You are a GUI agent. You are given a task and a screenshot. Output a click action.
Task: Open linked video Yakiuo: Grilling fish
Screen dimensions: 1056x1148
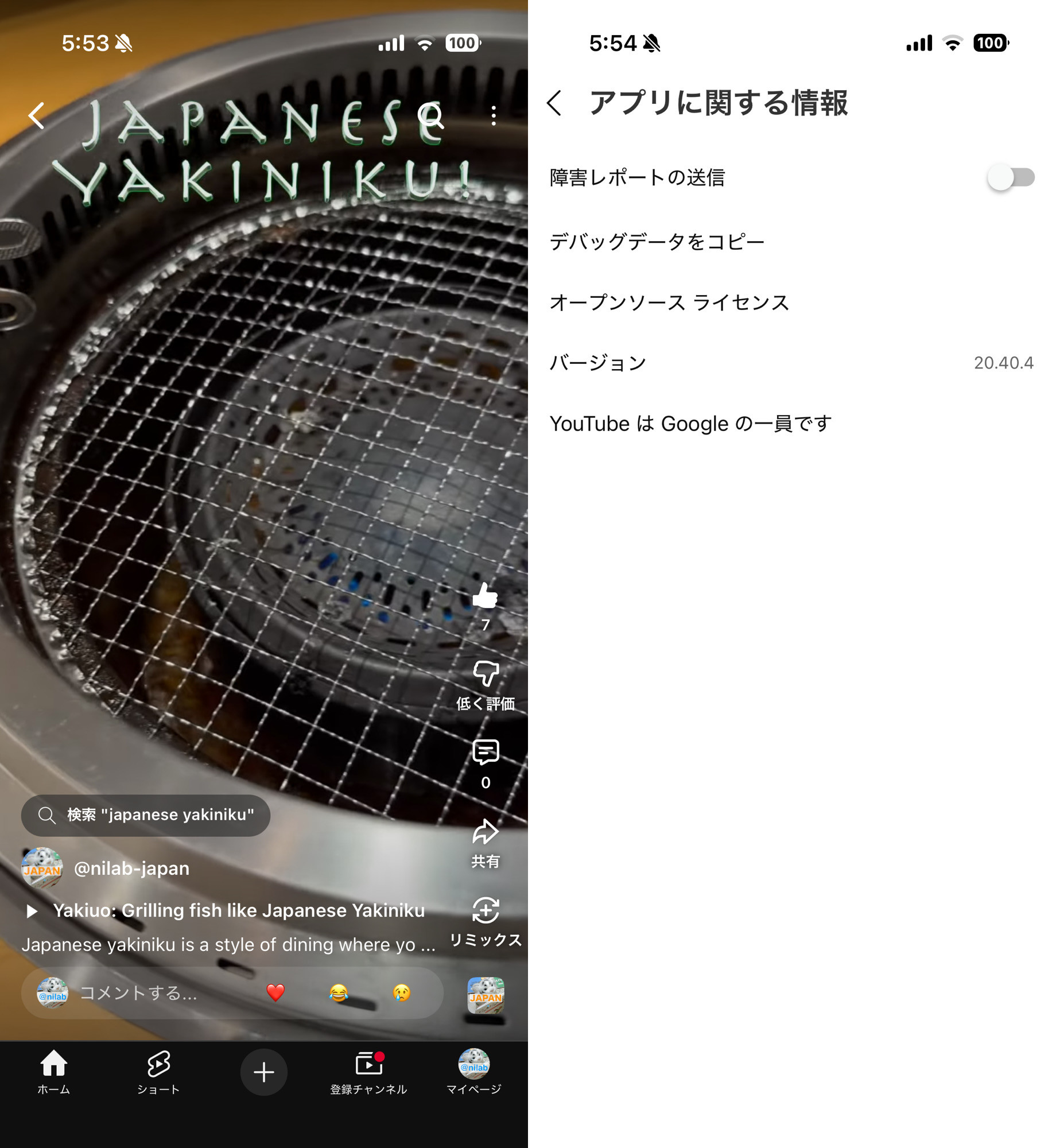pos(238,910)
